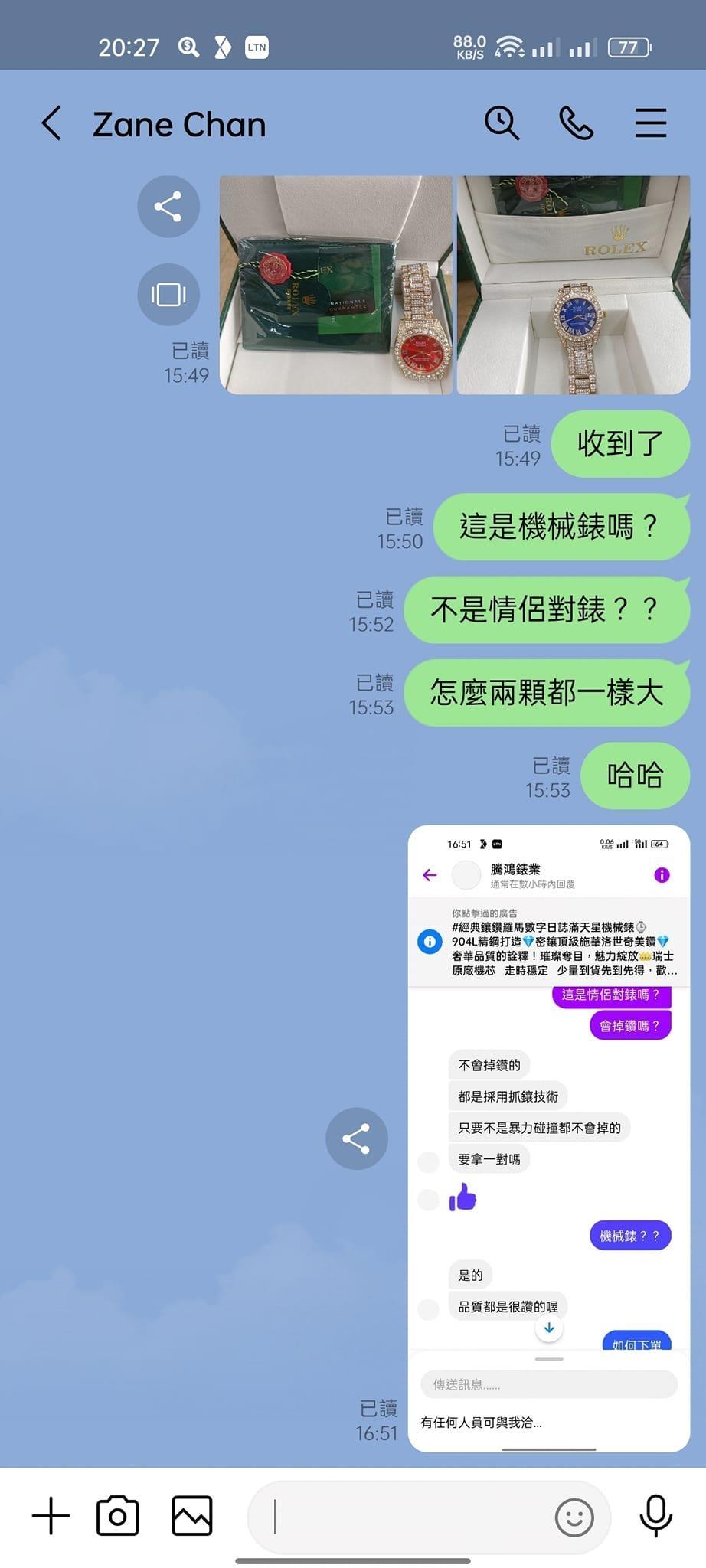706x1568 pixels.
Task: Focus the message text field
Action: pyautogui.click(x=406, y=1516)
